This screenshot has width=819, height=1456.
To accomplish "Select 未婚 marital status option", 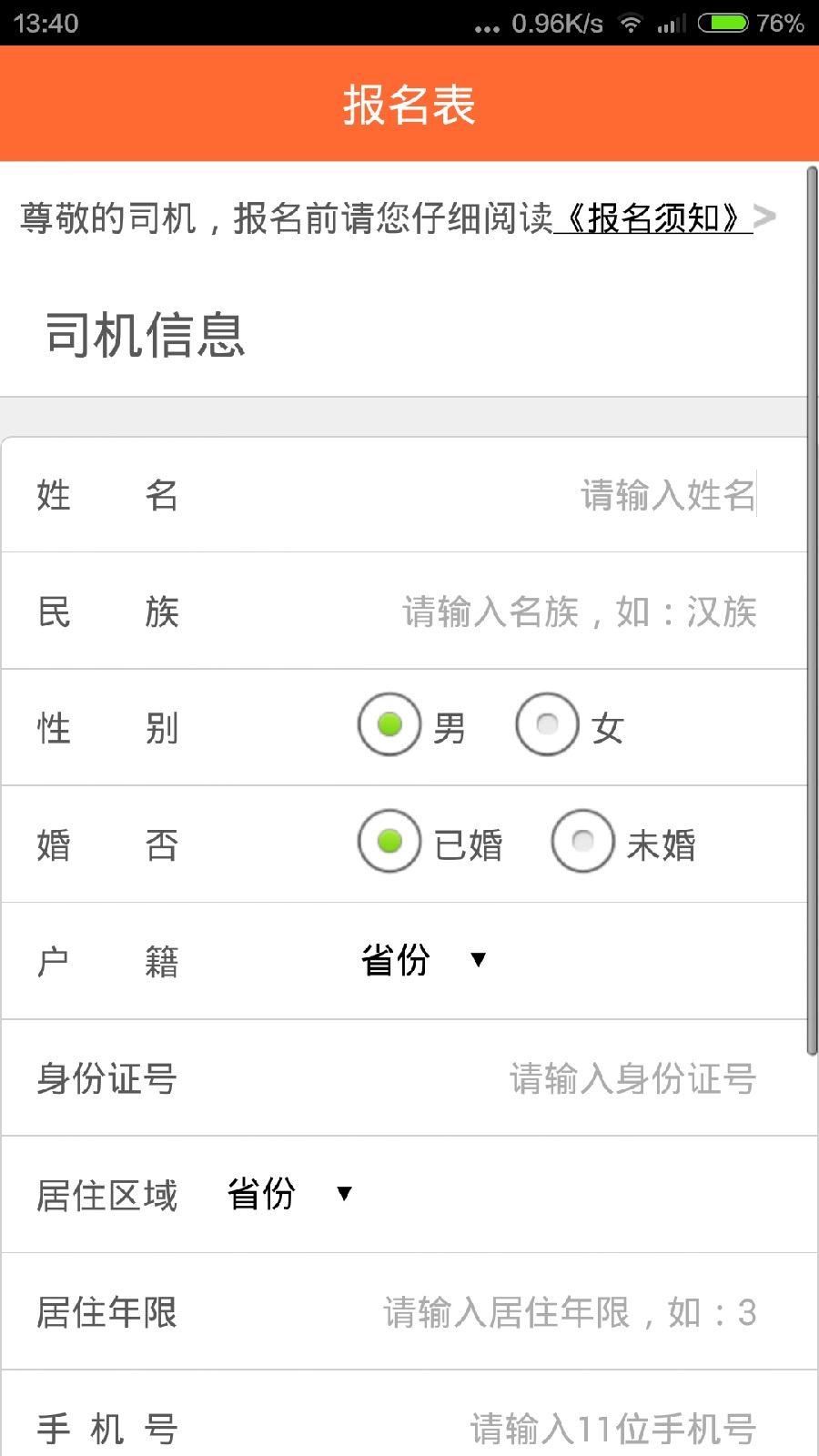I will pyautogui.click(x=583, y=842).
